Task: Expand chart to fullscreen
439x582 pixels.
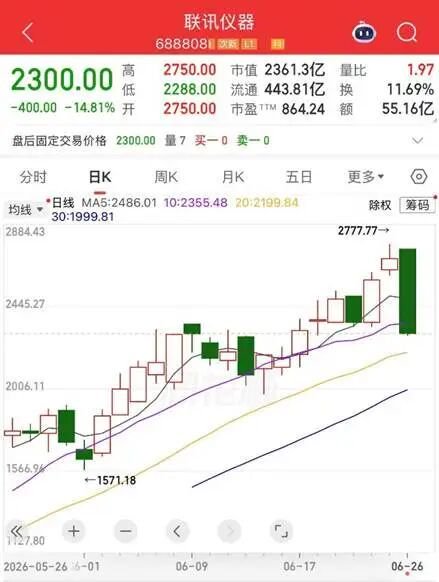Action: click(281, 531)
